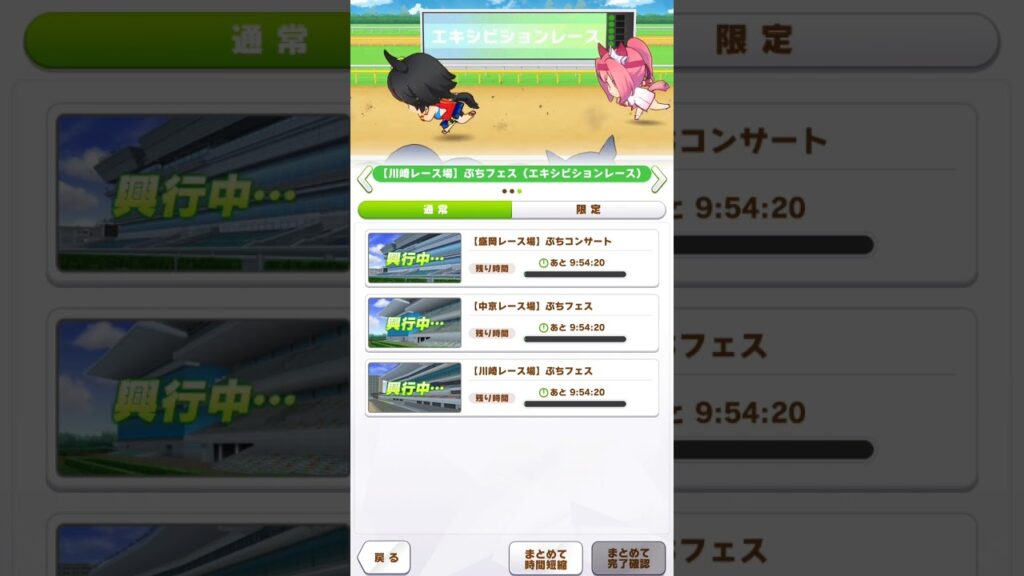Go to the previous banner with left arrow
The width and height of the screenshot is (1024, 576).
click(365, 177)
